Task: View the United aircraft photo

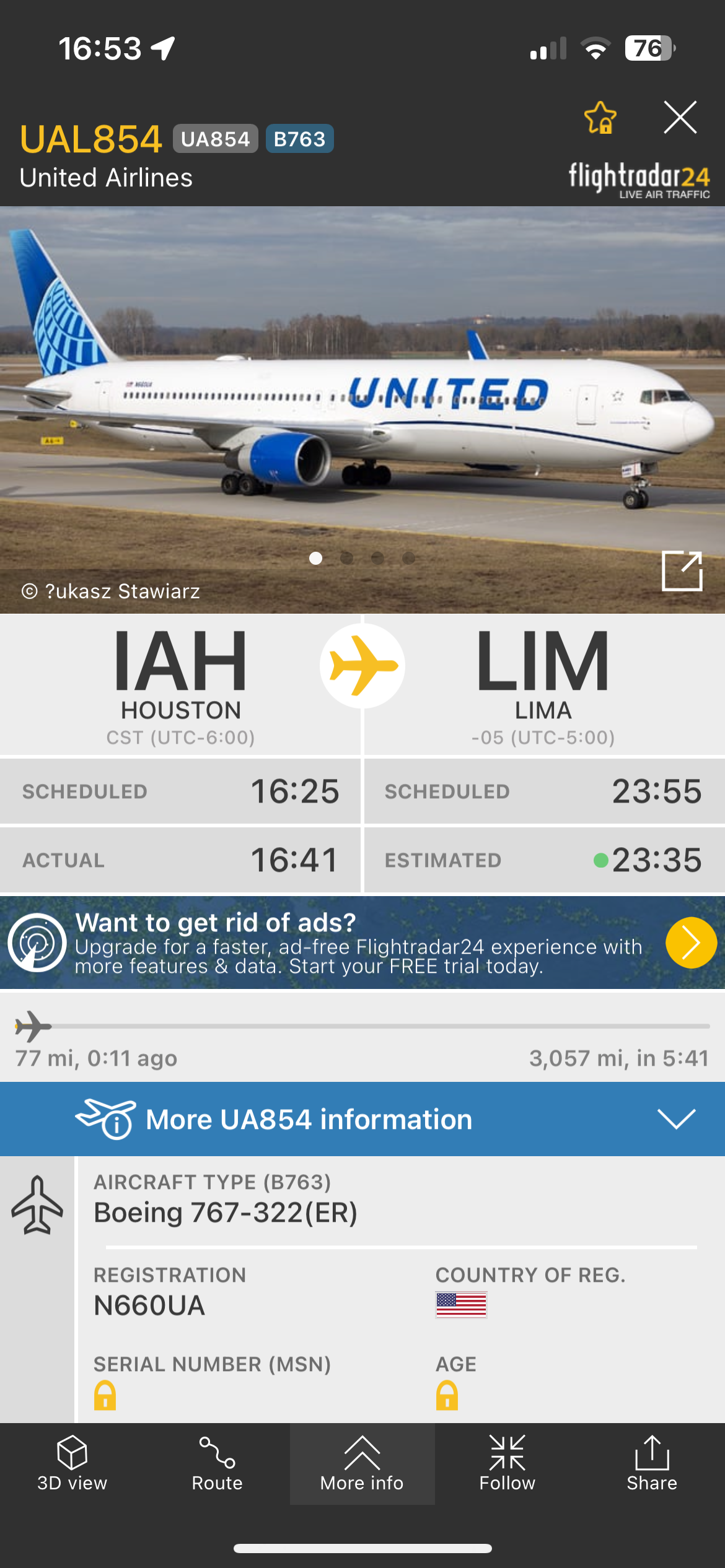Action: [362, 396]
